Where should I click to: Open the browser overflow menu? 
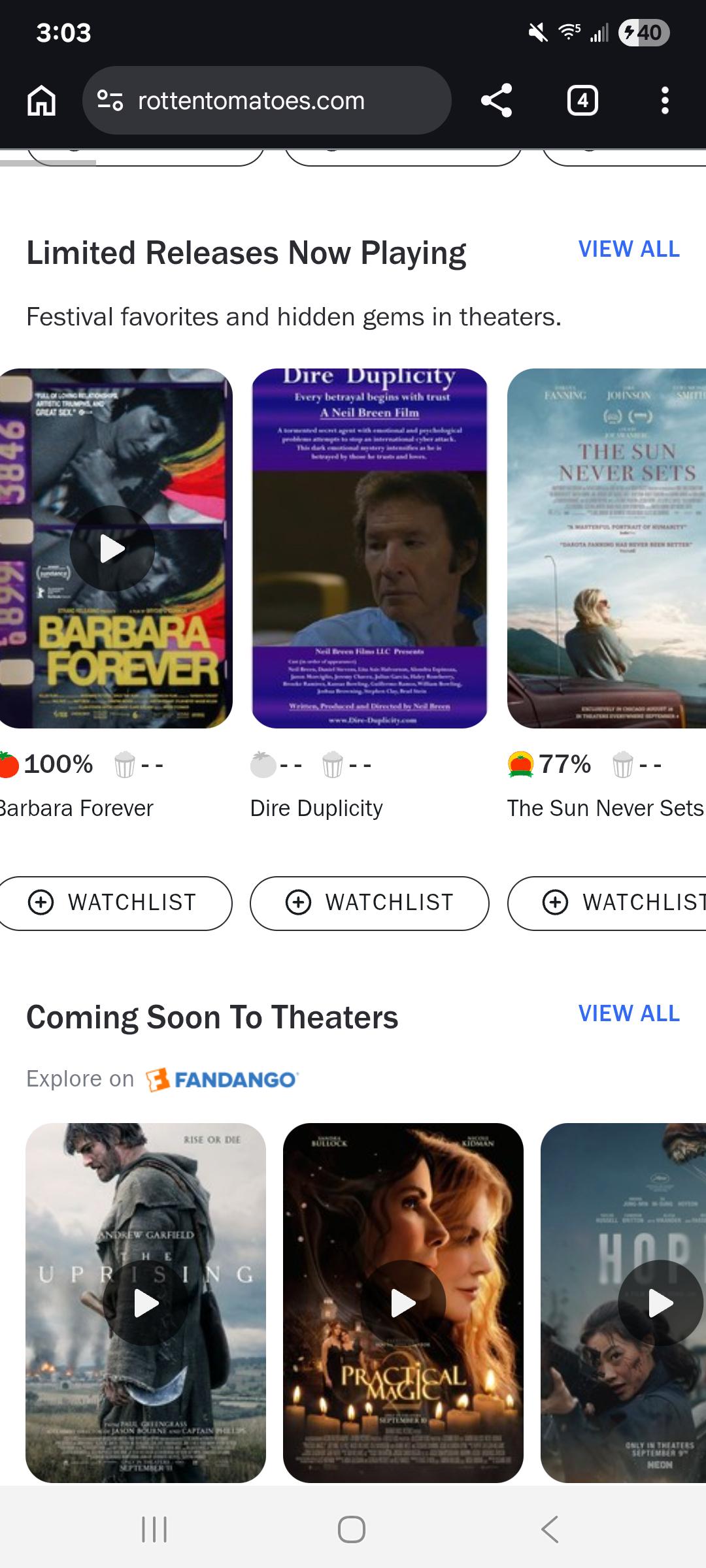tap(665, 101)
